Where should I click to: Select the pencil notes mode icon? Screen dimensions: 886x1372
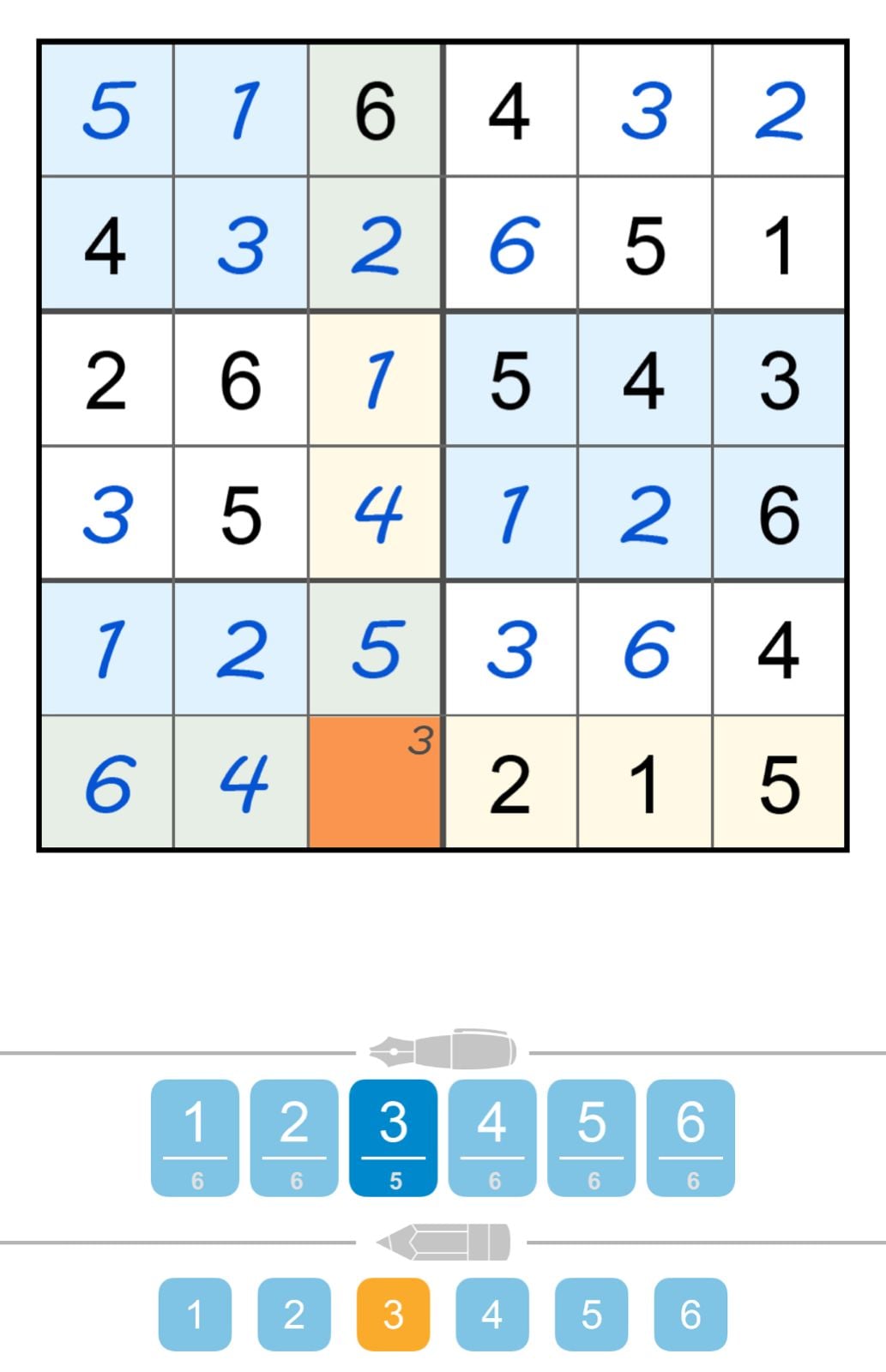pyautogui.click(x=443, y=1240)
